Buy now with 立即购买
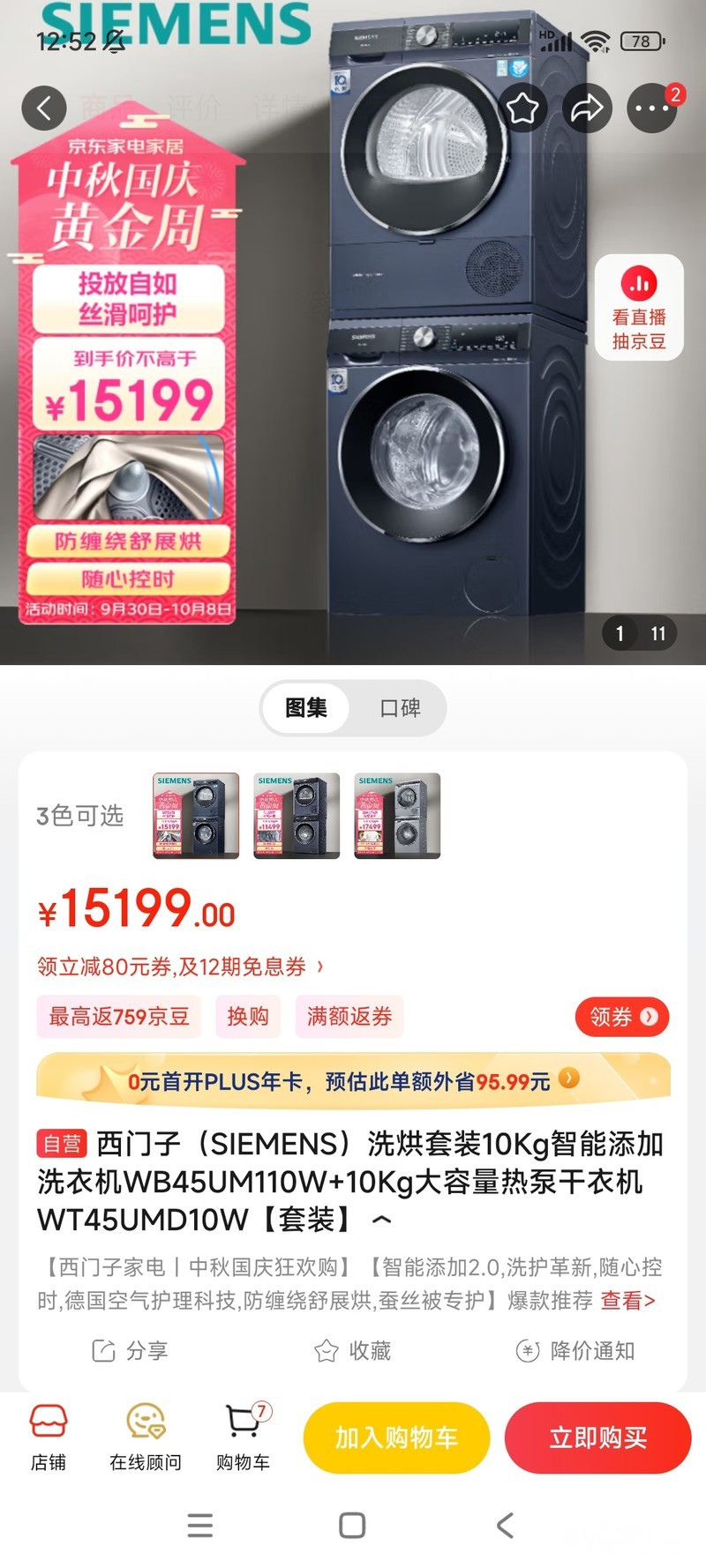 coord(597,1438)
